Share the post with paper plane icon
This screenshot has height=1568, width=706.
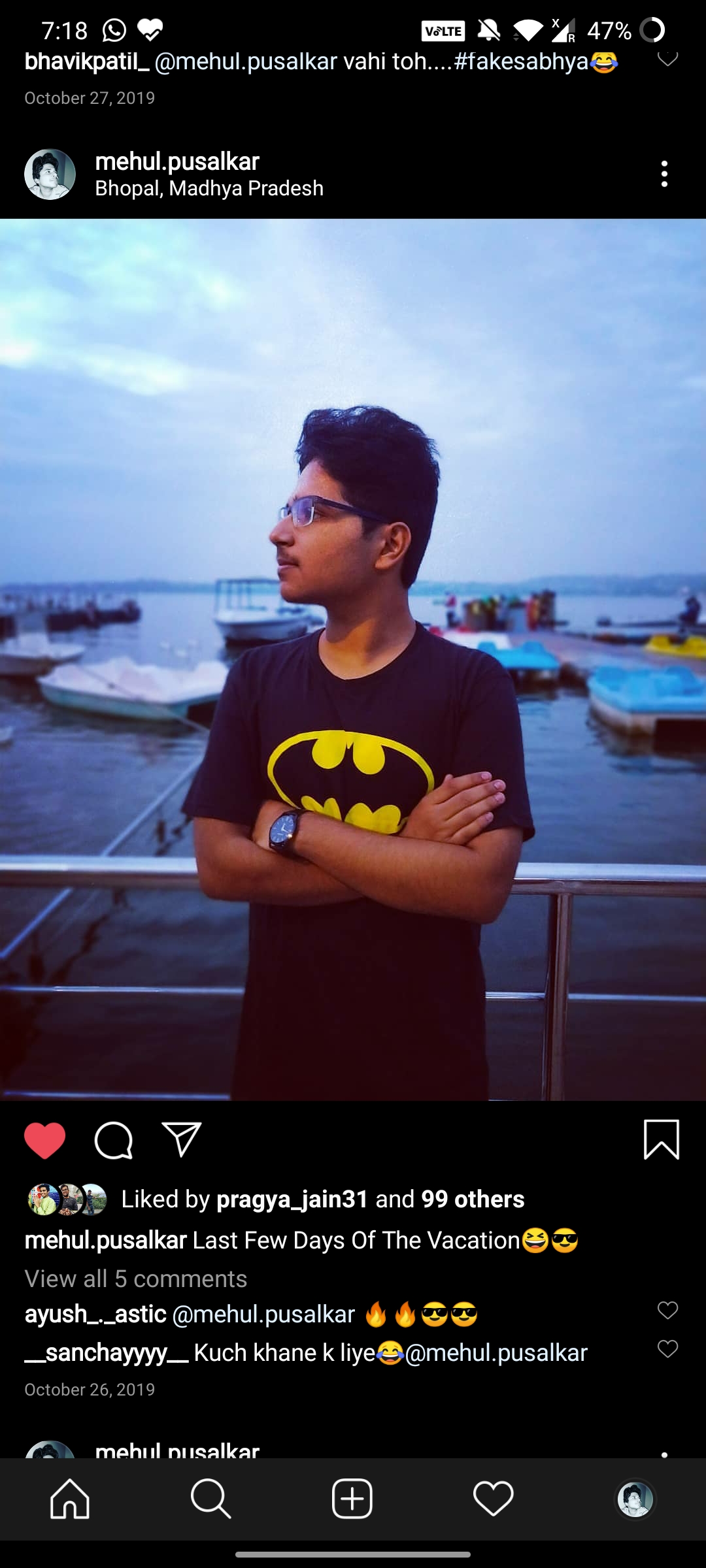[x=181, y=1140]
